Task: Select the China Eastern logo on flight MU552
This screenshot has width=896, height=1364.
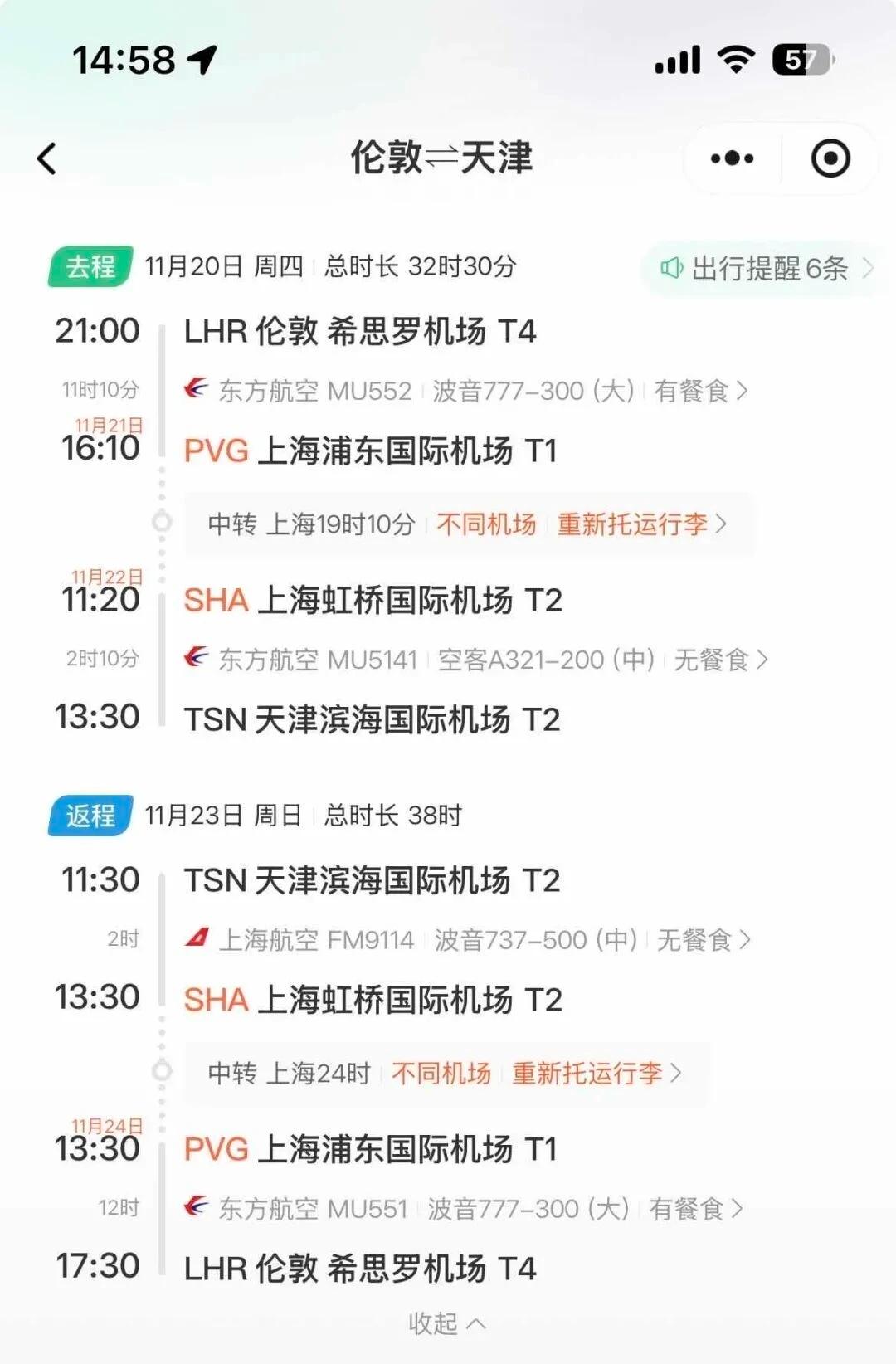Action: point(197,389)
